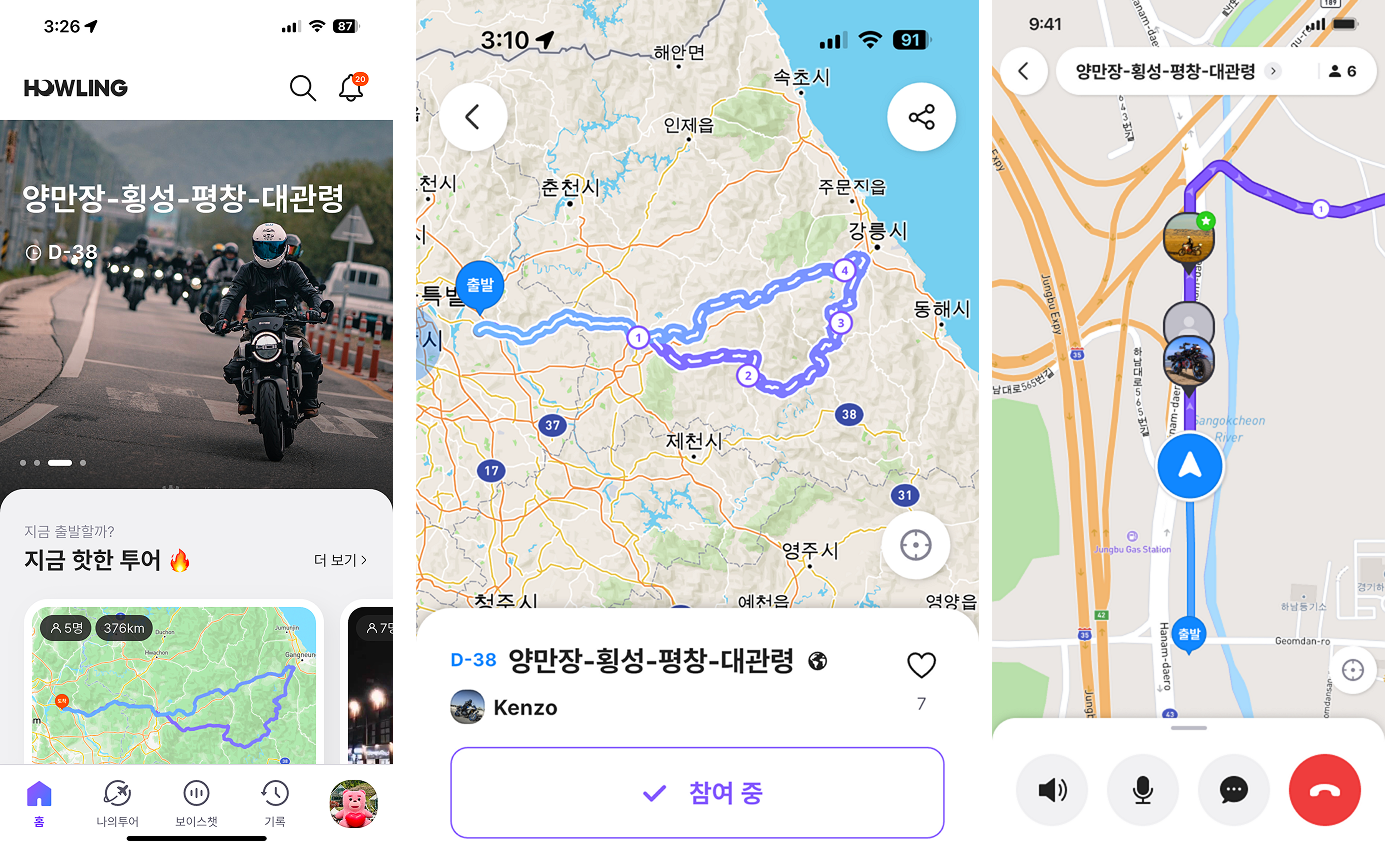Image resolution: width=1385 pixels, height=849 pixels.
Task: Open organizer Kenzo's profile
Action: pyautogui.click(x=505, y=707)
